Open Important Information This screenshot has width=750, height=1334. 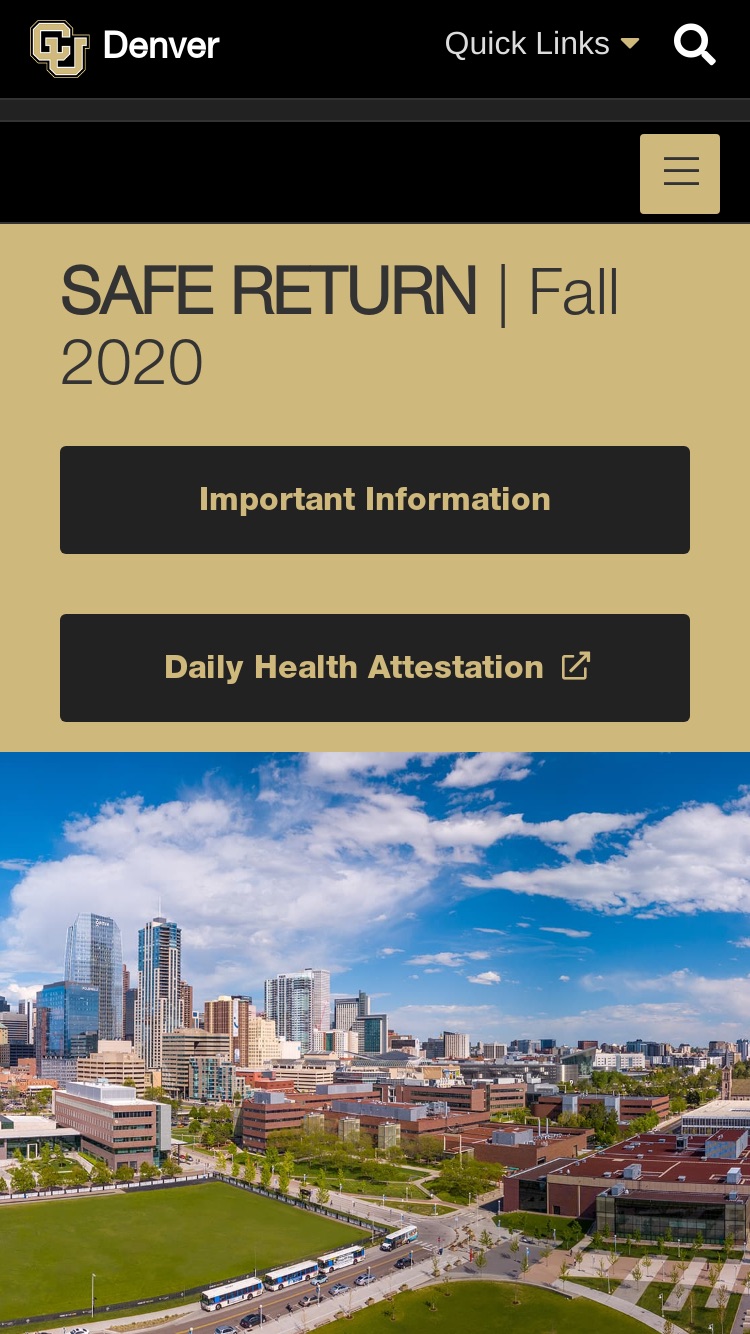click(375, 500)
